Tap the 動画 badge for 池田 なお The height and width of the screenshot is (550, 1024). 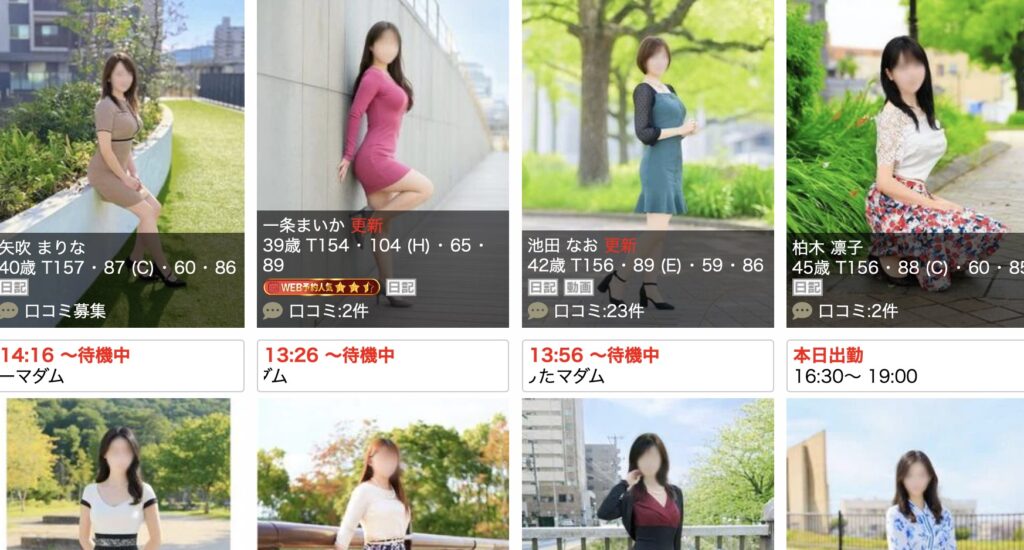point(578,287)
